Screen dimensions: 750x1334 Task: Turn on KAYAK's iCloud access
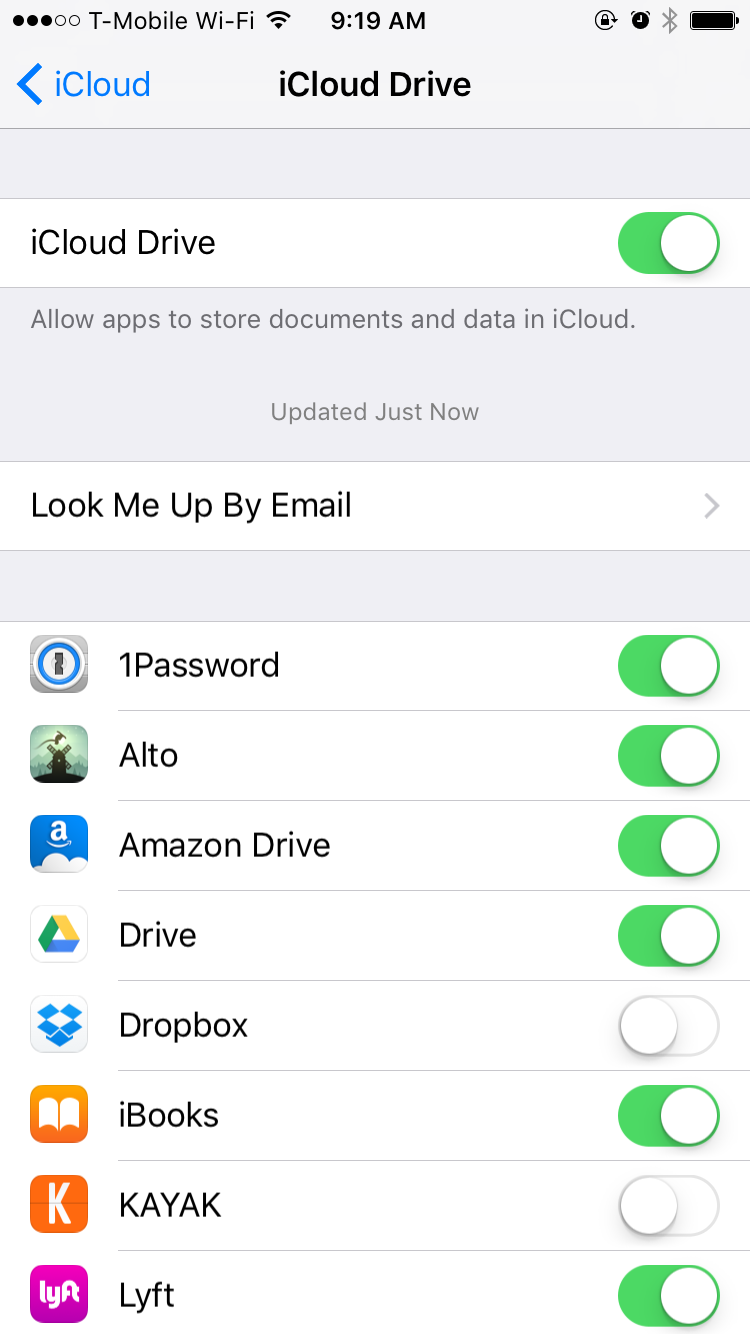click(x=668, y=1204)
